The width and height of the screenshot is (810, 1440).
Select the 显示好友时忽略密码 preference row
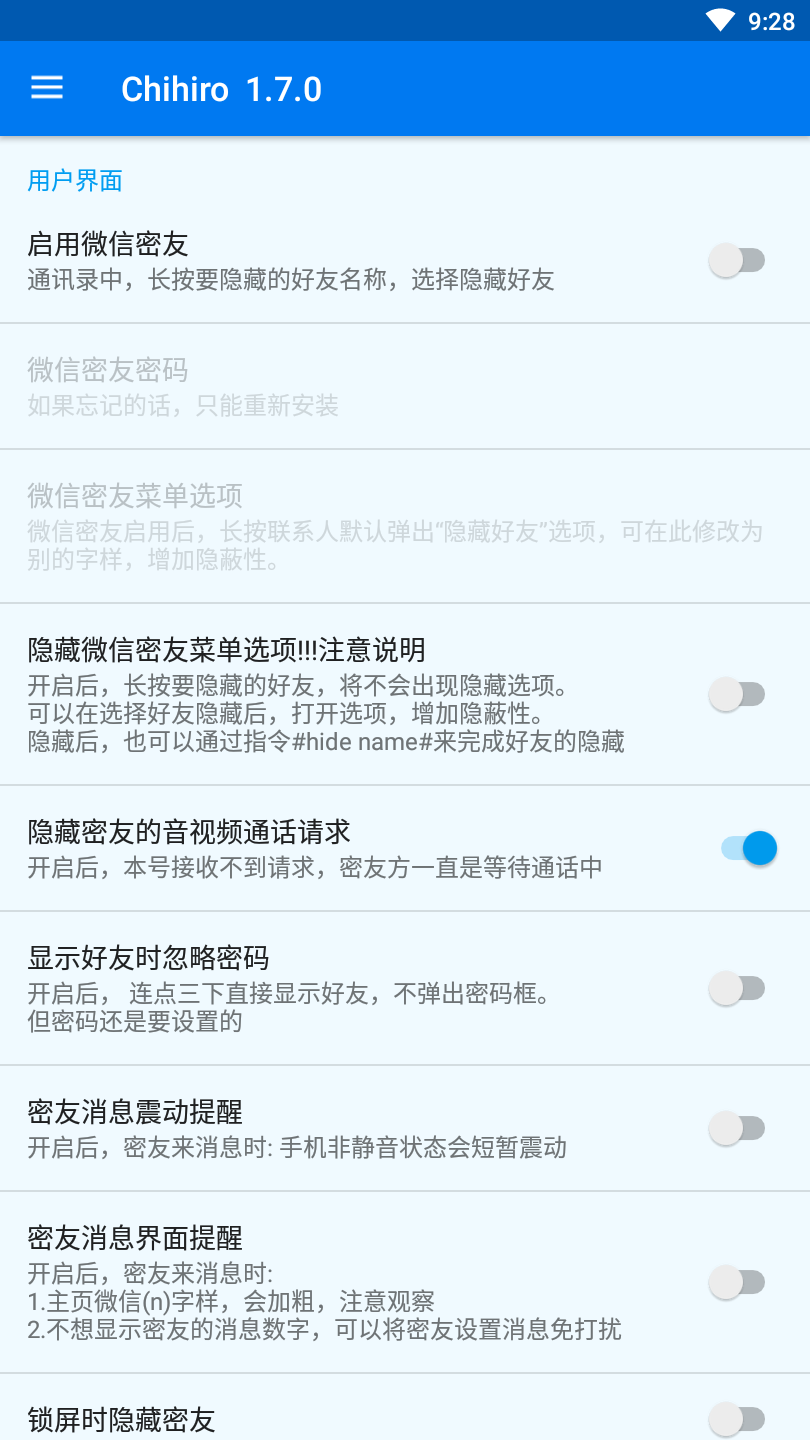pos(300,987)
